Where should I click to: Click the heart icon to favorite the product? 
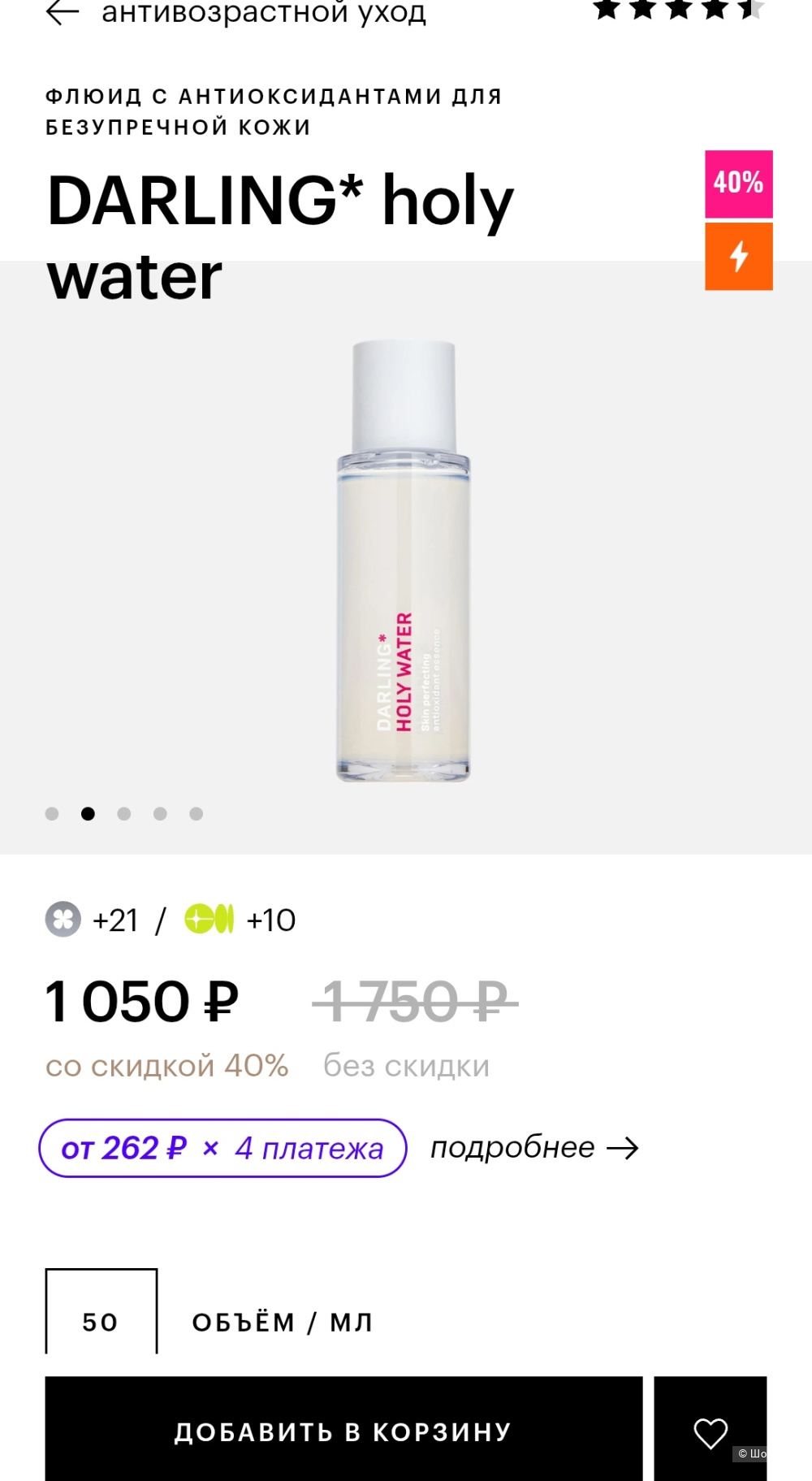point(712,1430)
